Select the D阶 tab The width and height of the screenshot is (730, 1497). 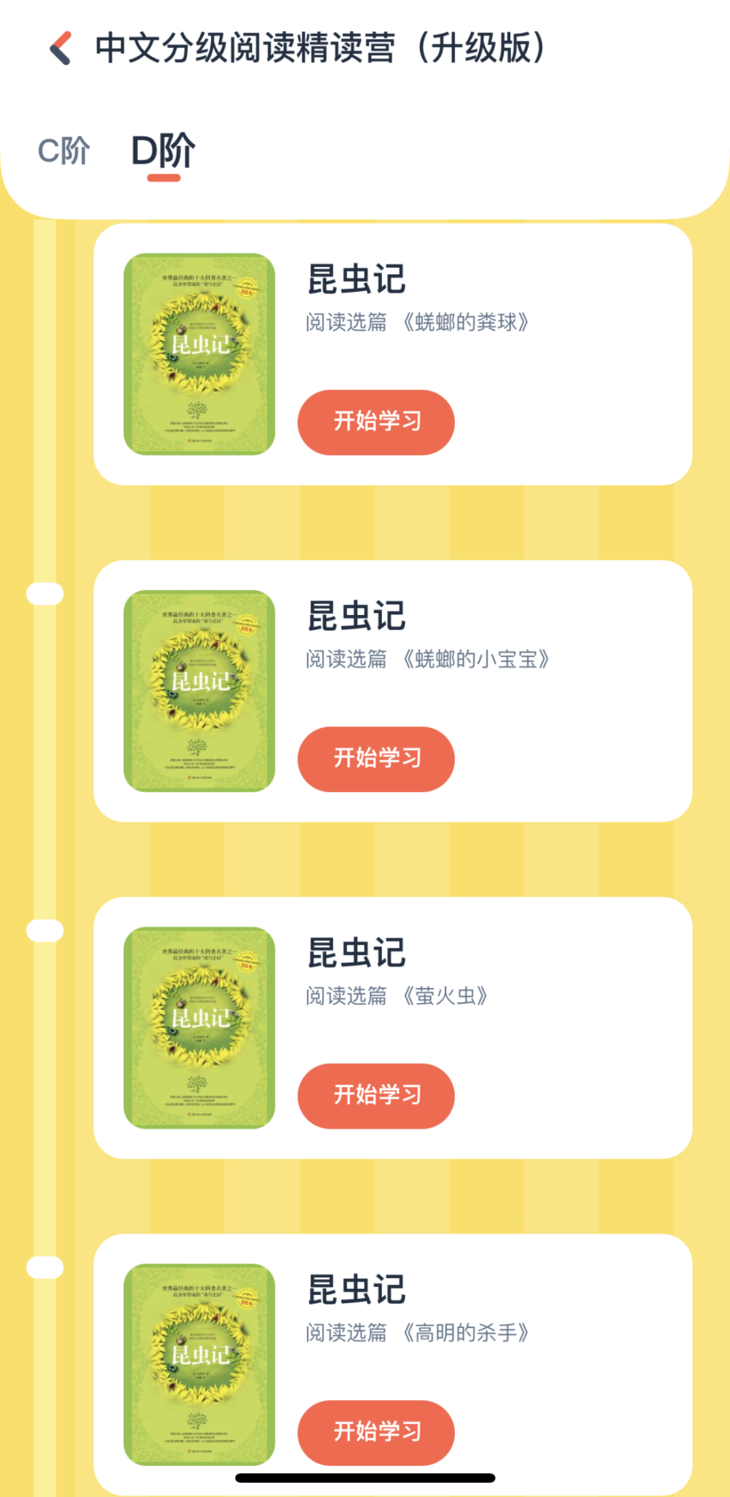(165, 150)
